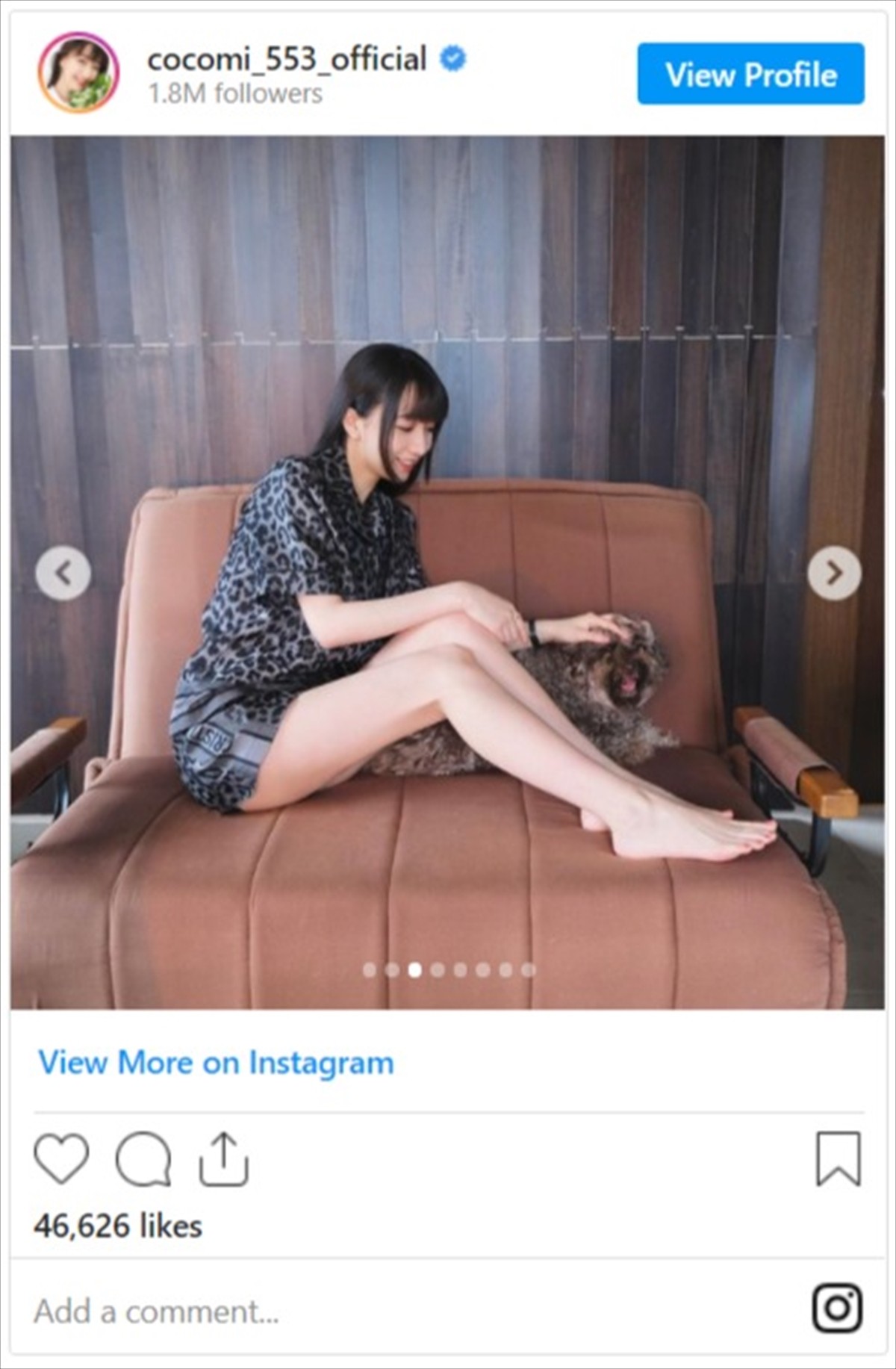Go to the previous photo in carousel
This screenshot has width=896, height=1369.
click(63, 573)
